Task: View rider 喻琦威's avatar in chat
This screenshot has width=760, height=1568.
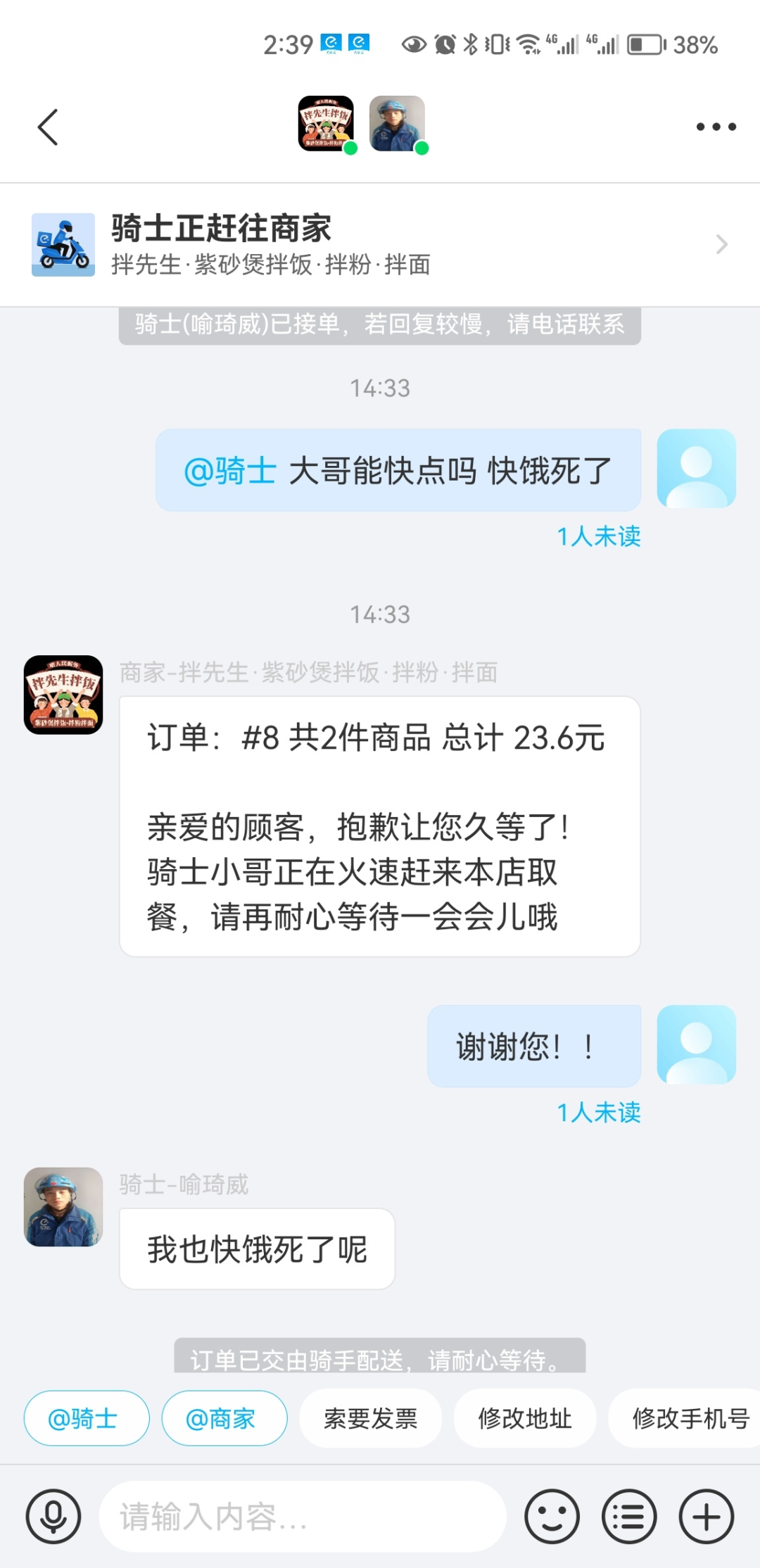Action: coord(63,1207)
